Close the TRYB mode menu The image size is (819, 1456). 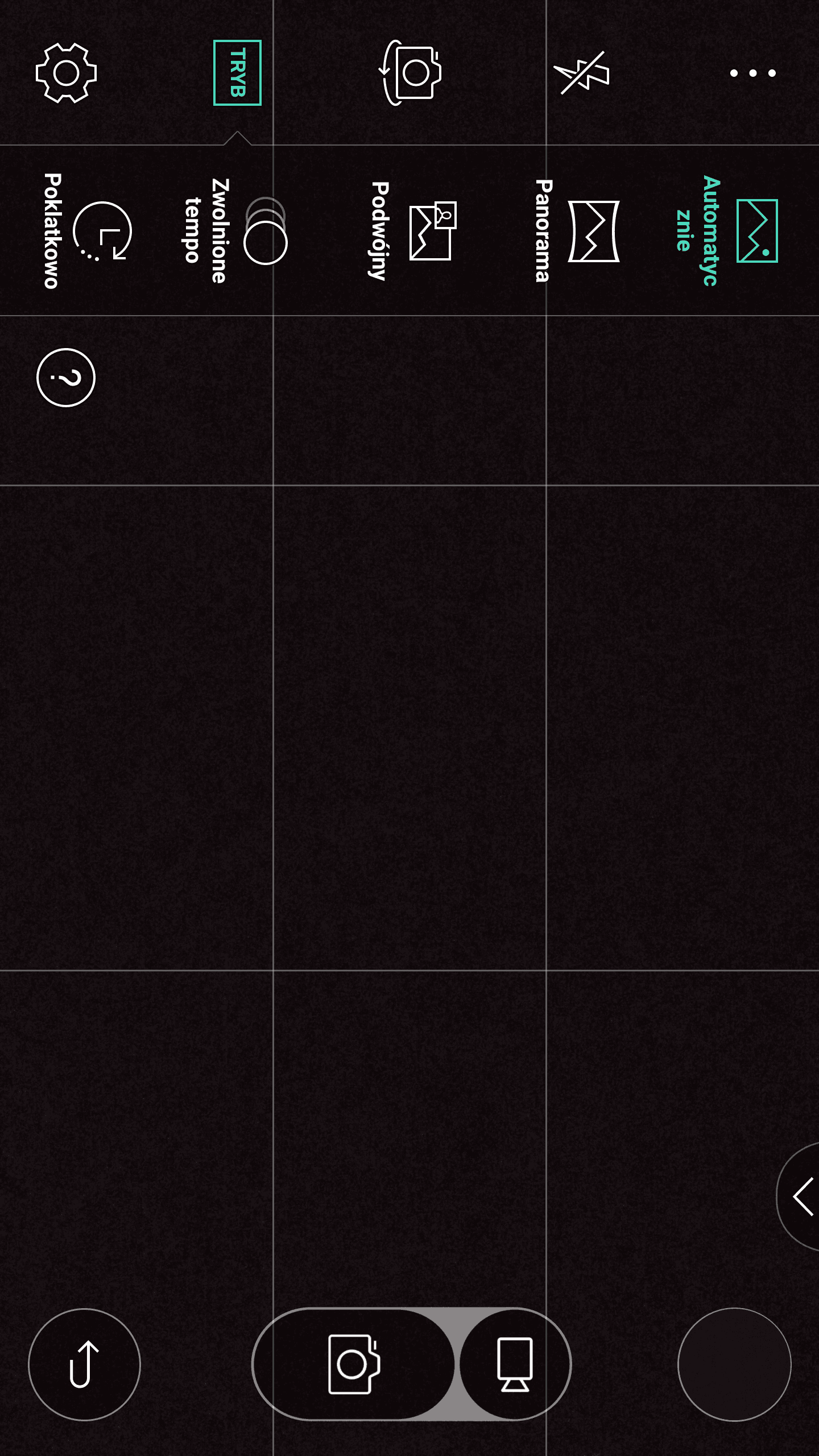coord(237,73)
